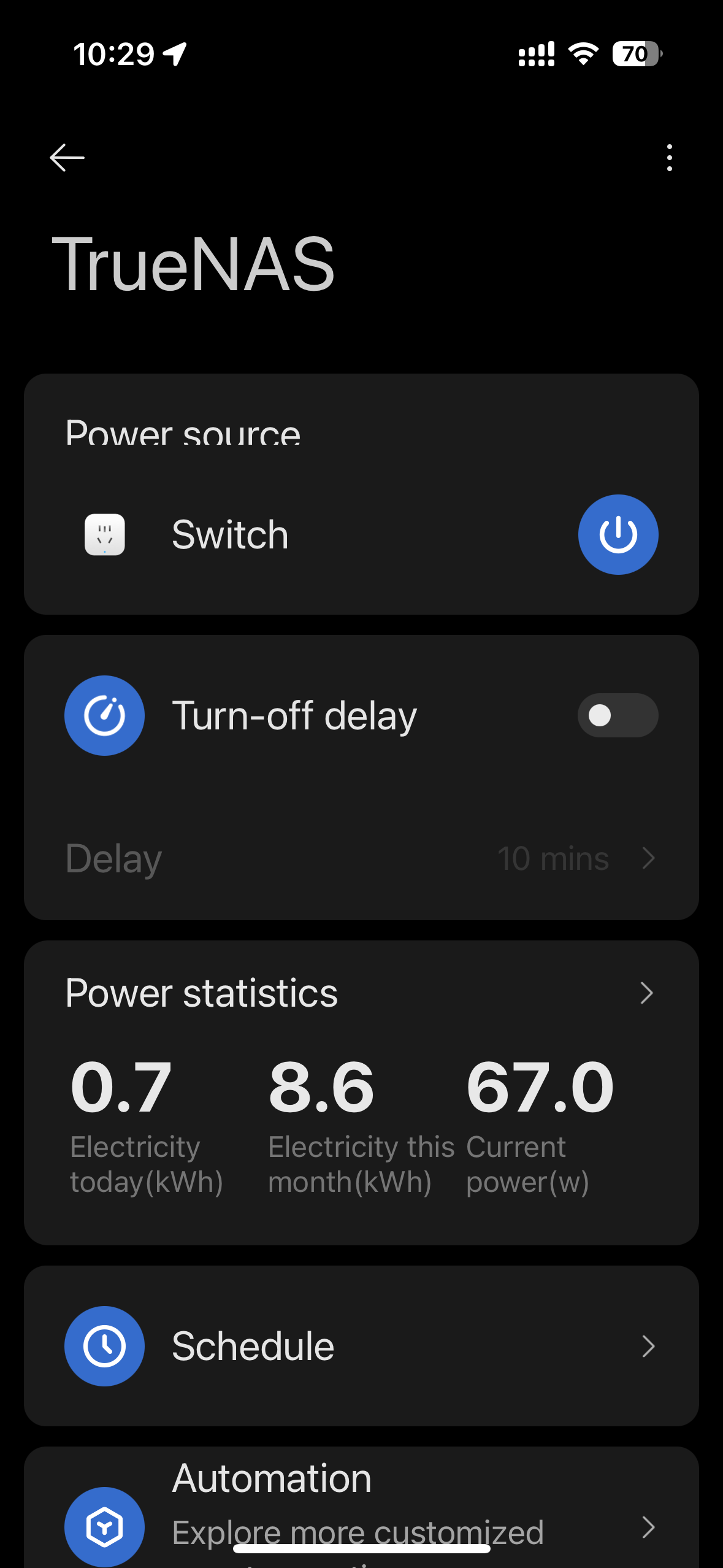This screenshot has height=1568, width=723.
Task: Open the Schedule settings
Action: (x=361, y=1346)
